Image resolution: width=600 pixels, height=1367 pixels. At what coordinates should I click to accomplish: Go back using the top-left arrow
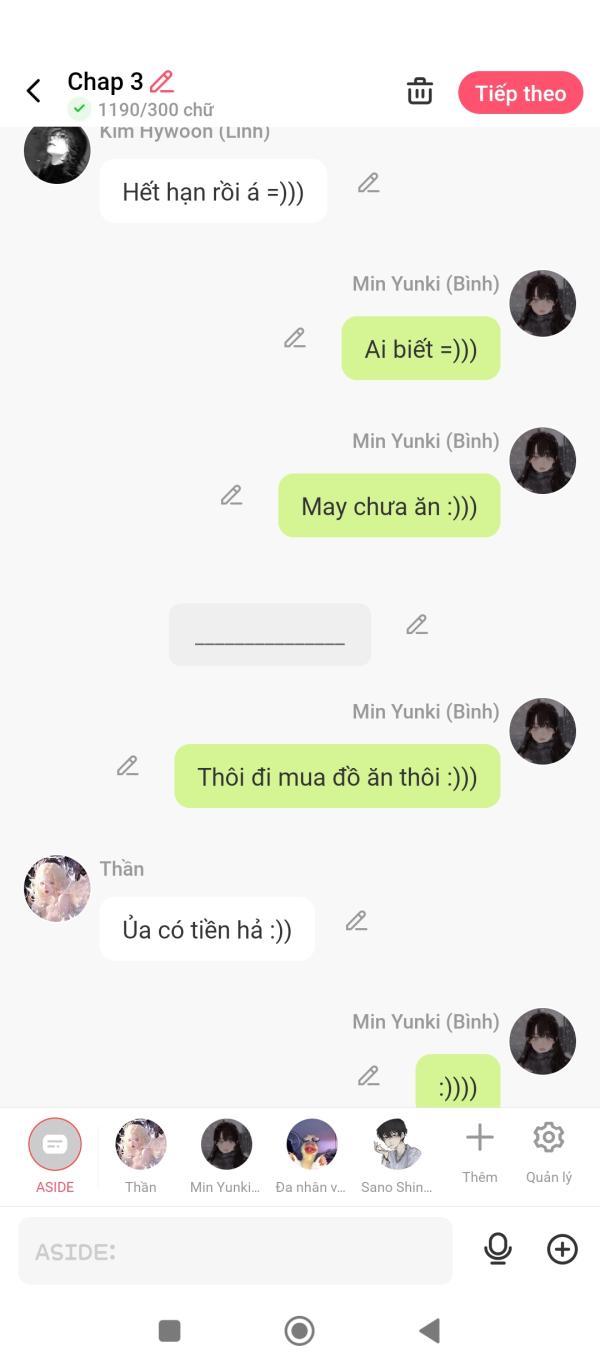[33, 91]
